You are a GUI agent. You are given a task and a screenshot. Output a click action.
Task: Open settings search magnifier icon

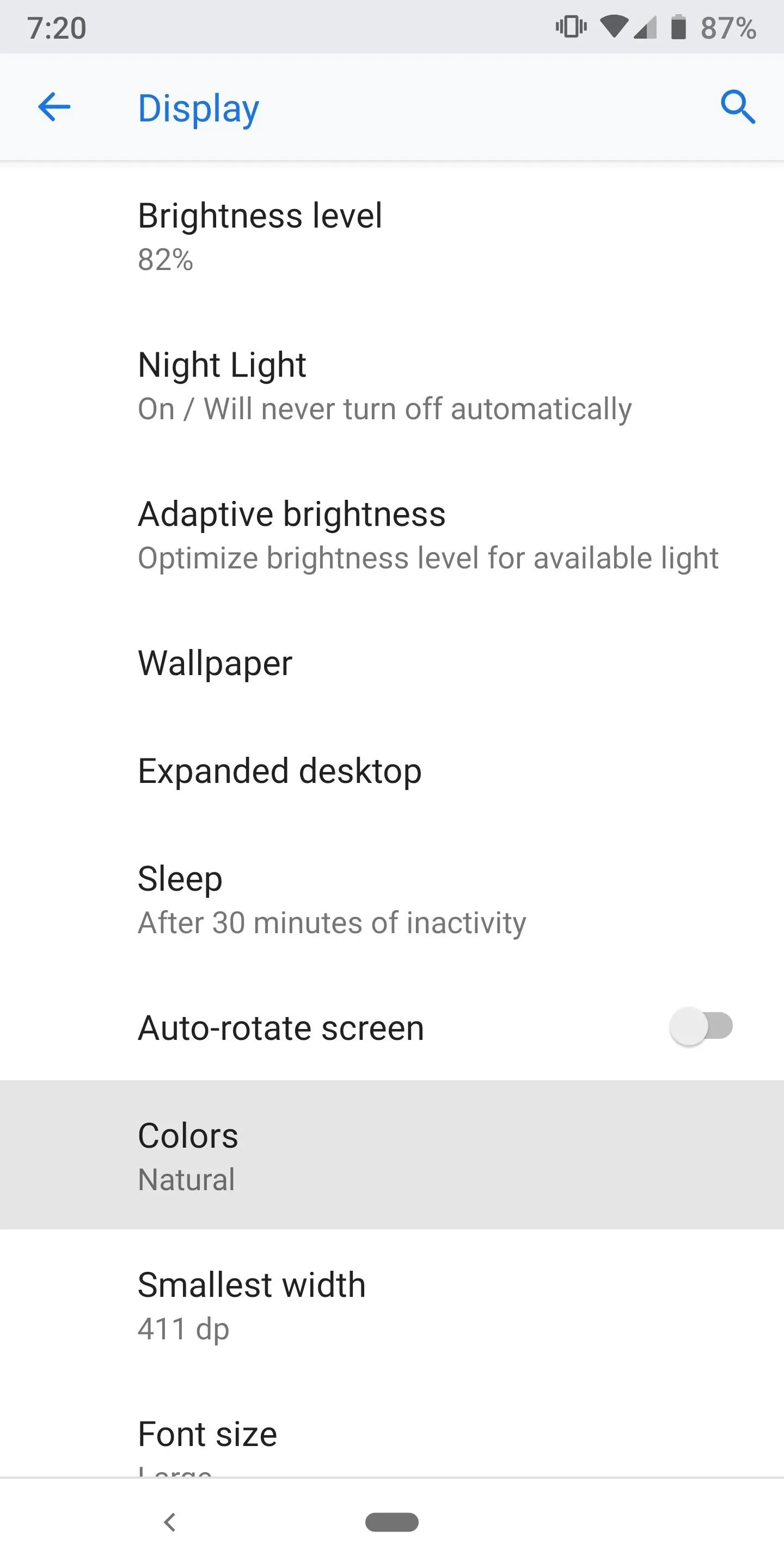coord(738,107)
